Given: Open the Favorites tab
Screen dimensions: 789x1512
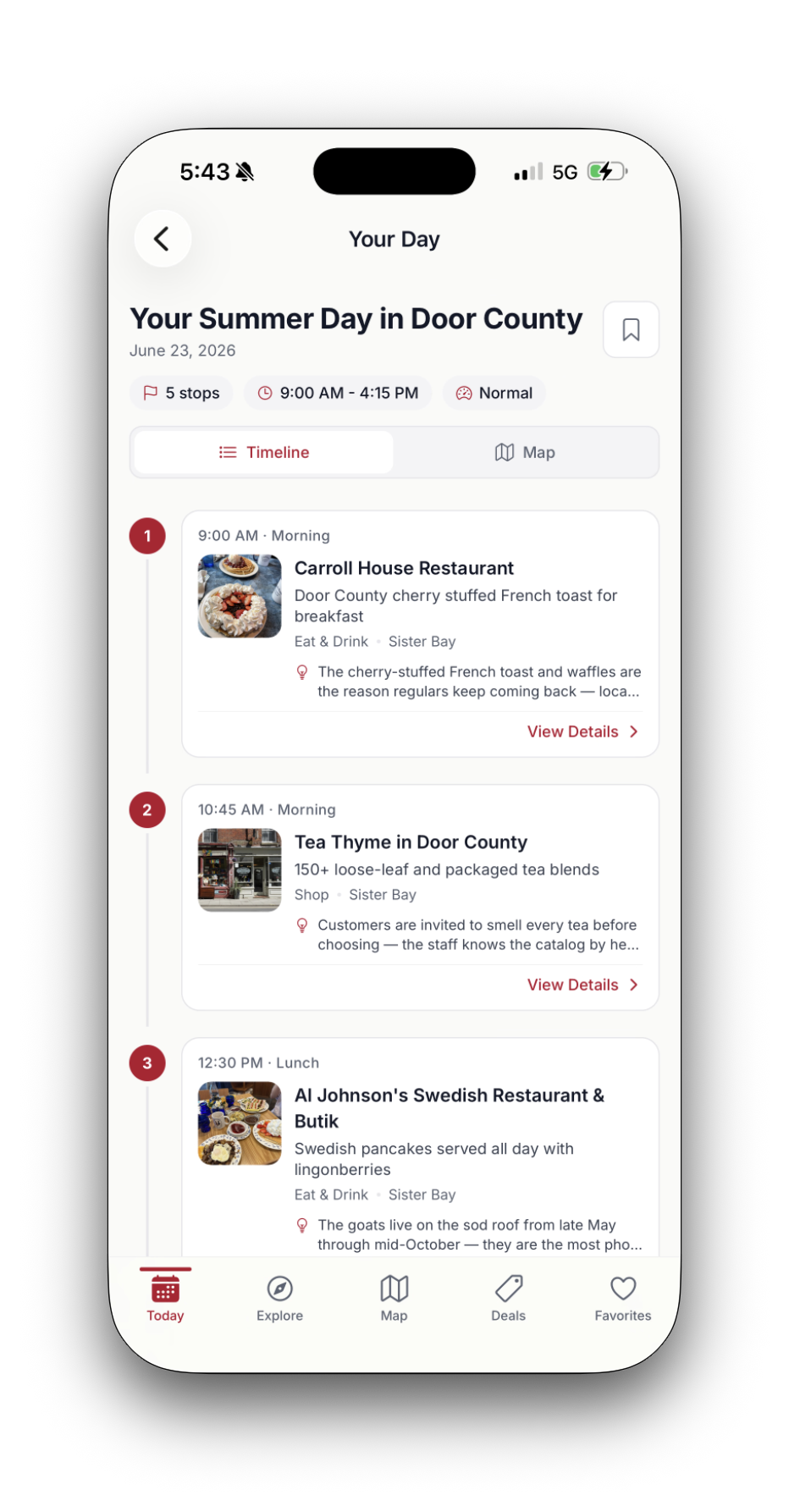Looking at the screenshot, I should coord(623,1299).
